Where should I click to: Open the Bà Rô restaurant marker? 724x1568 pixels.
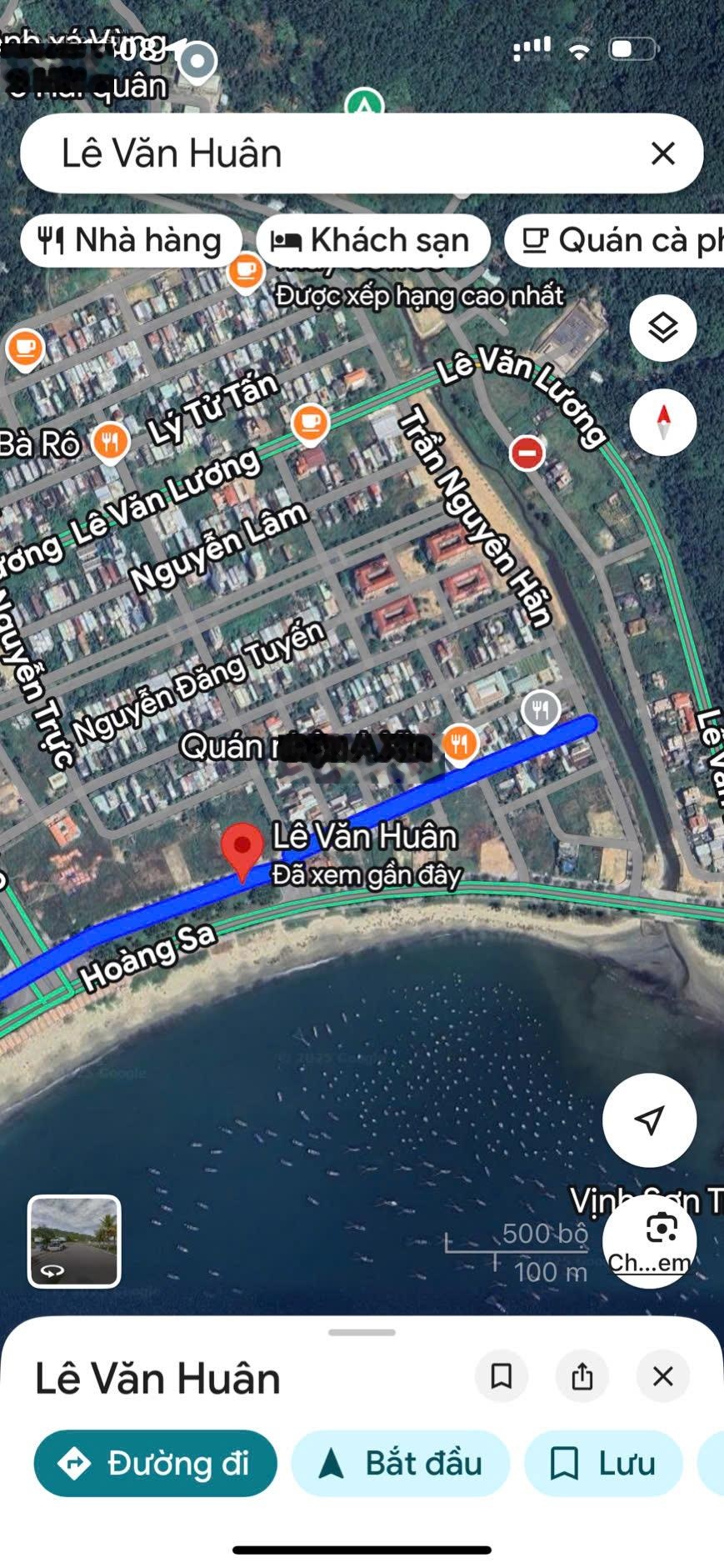110,441
